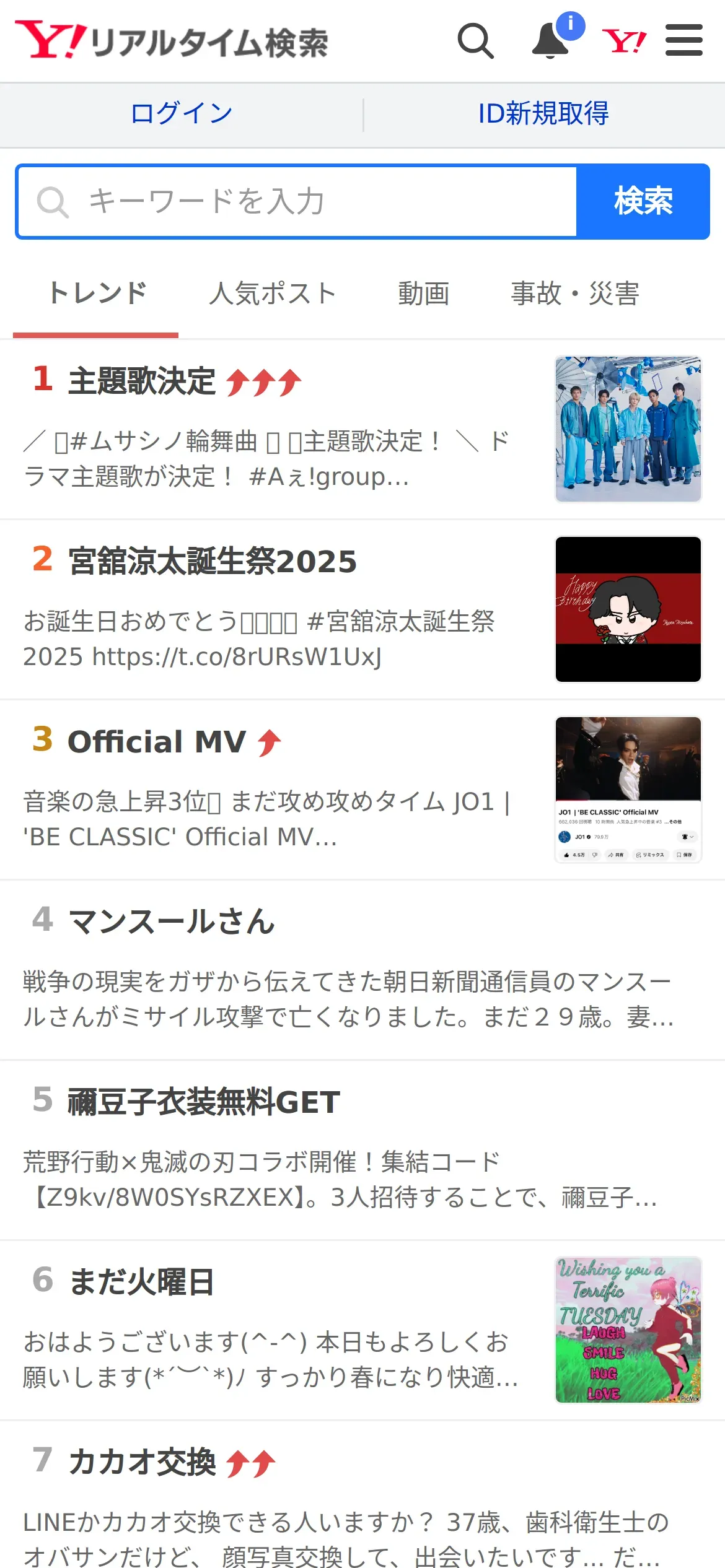Viewport: 725px width, 1568px height.
Task: Open ID新規取得 registration link
Action: pos(543,114)
